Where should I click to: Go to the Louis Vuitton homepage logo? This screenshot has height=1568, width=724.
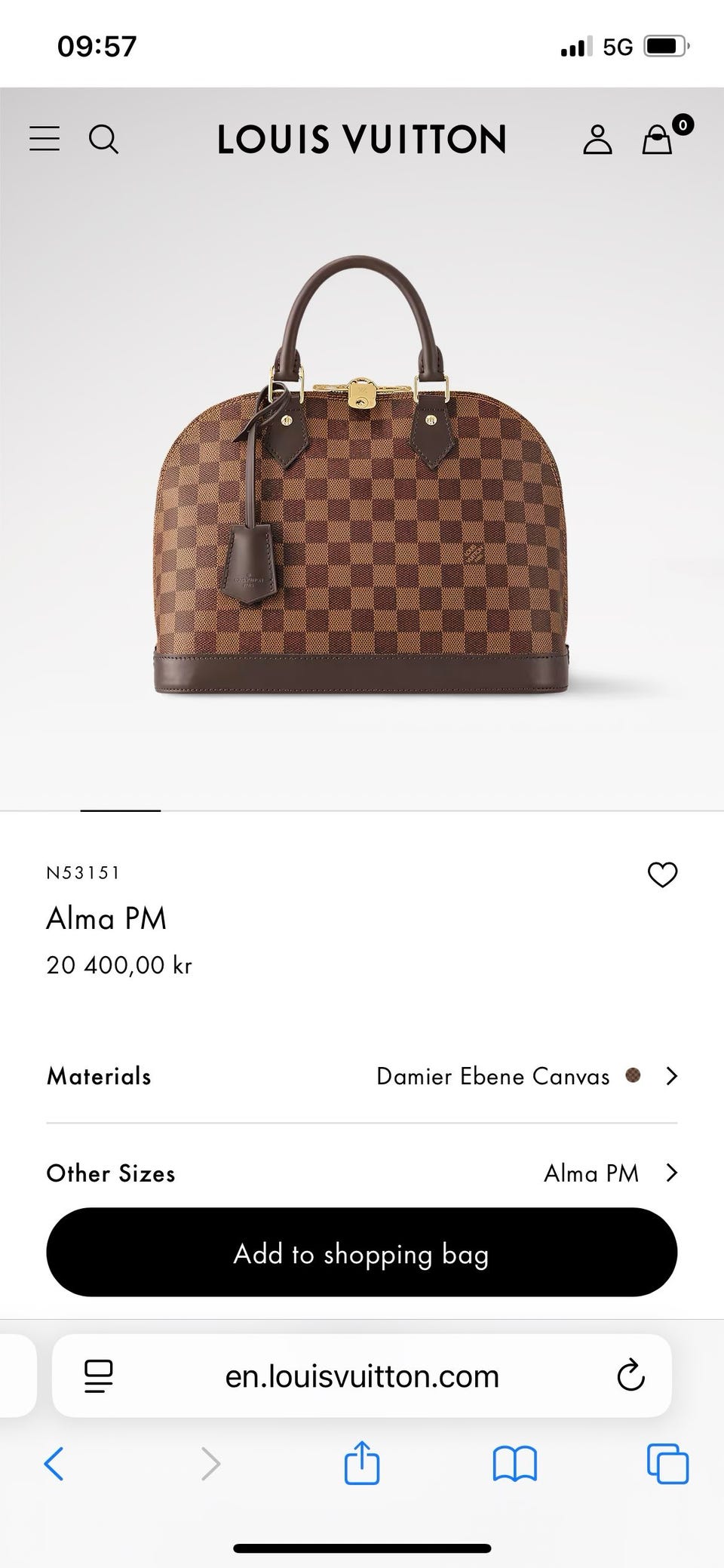click(x=362, y=140)
